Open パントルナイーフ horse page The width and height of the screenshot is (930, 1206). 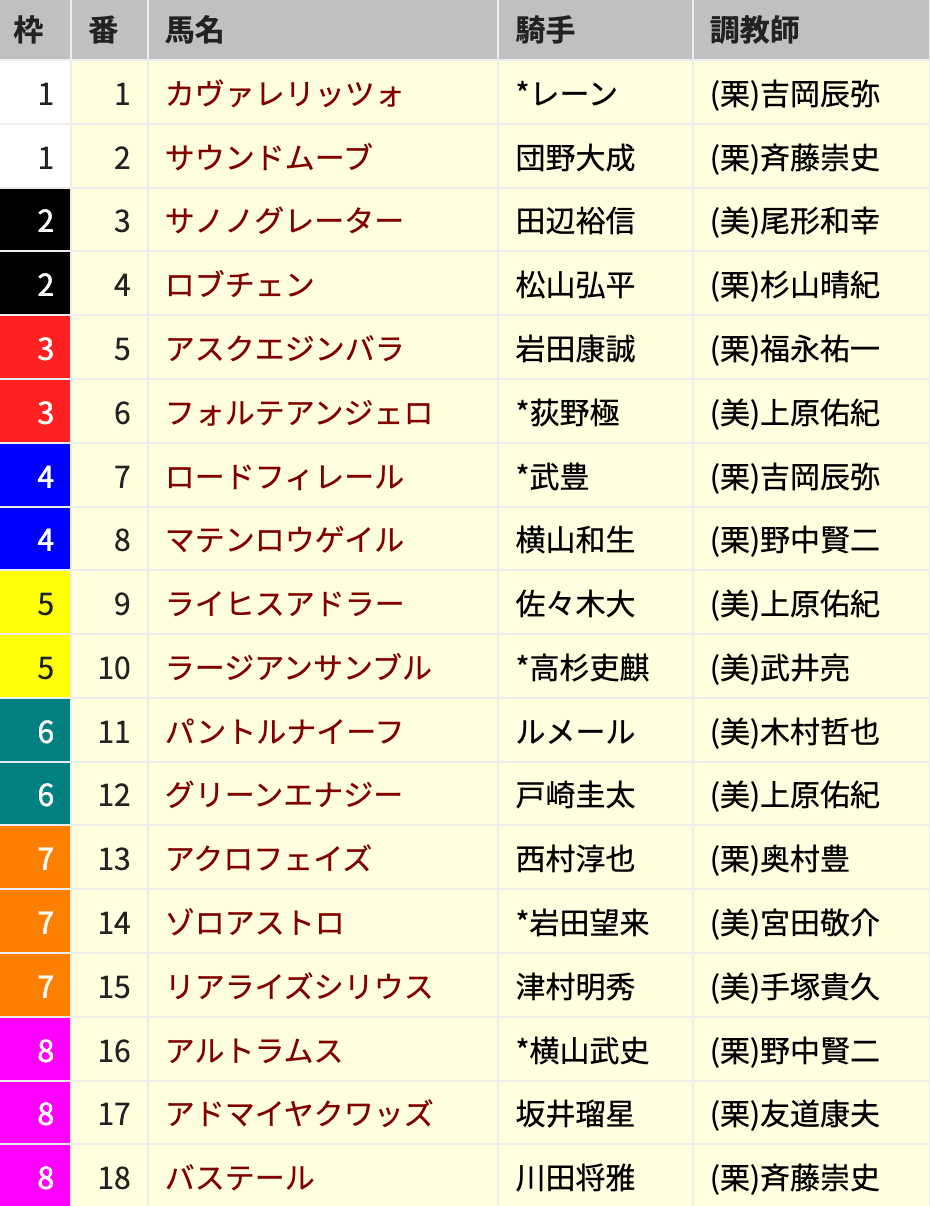click(285, 732)
